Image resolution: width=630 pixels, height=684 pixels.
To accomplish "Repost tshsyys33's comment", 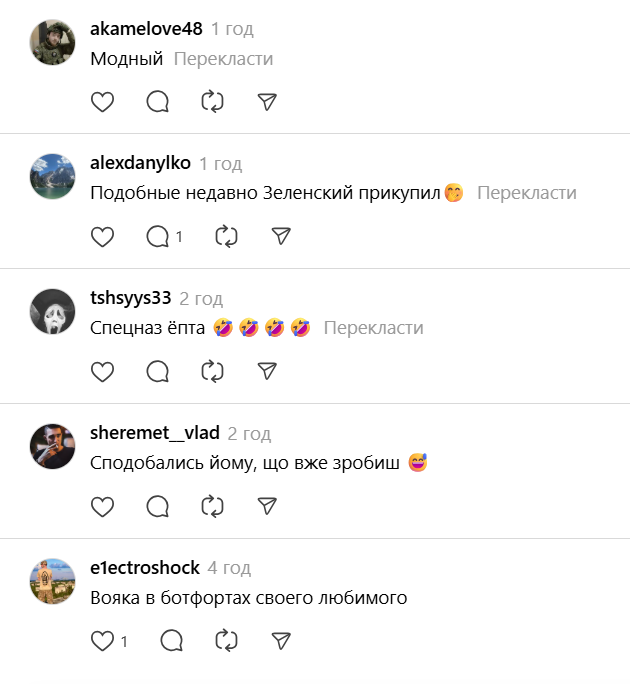I will click(212, 372).
